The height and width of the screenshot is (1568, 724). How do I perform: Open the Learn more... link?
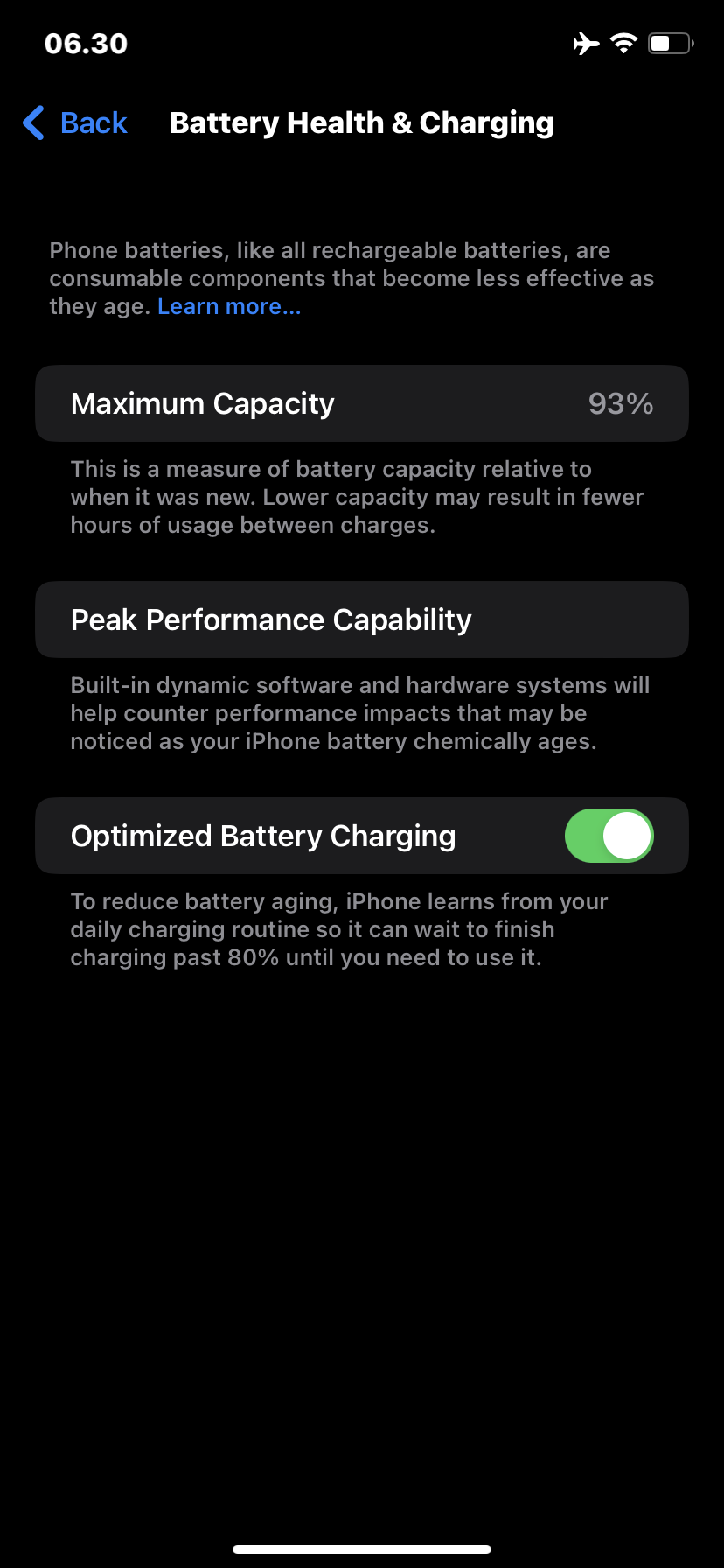[x=228, y=306]
